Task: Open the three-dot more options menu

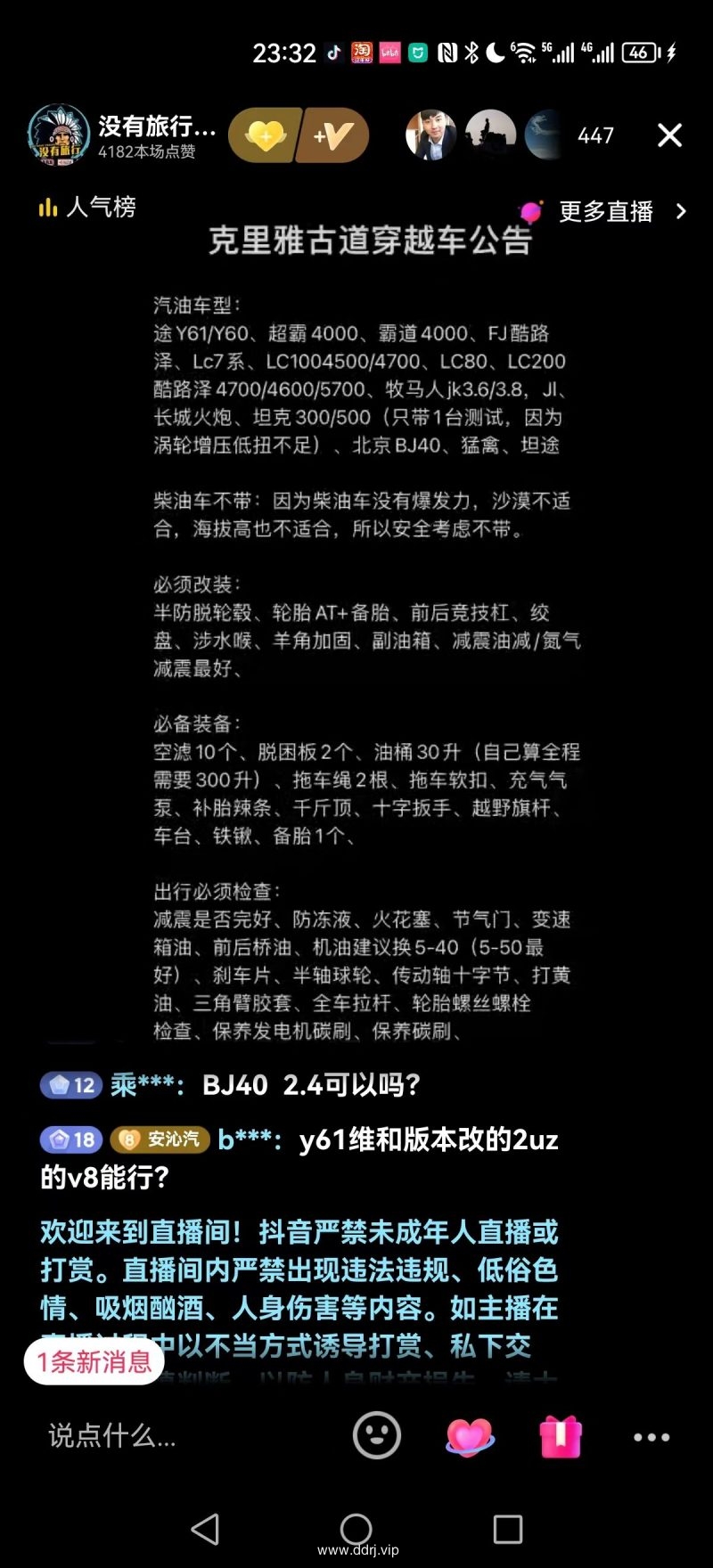Action: [x=652, y=1436]
